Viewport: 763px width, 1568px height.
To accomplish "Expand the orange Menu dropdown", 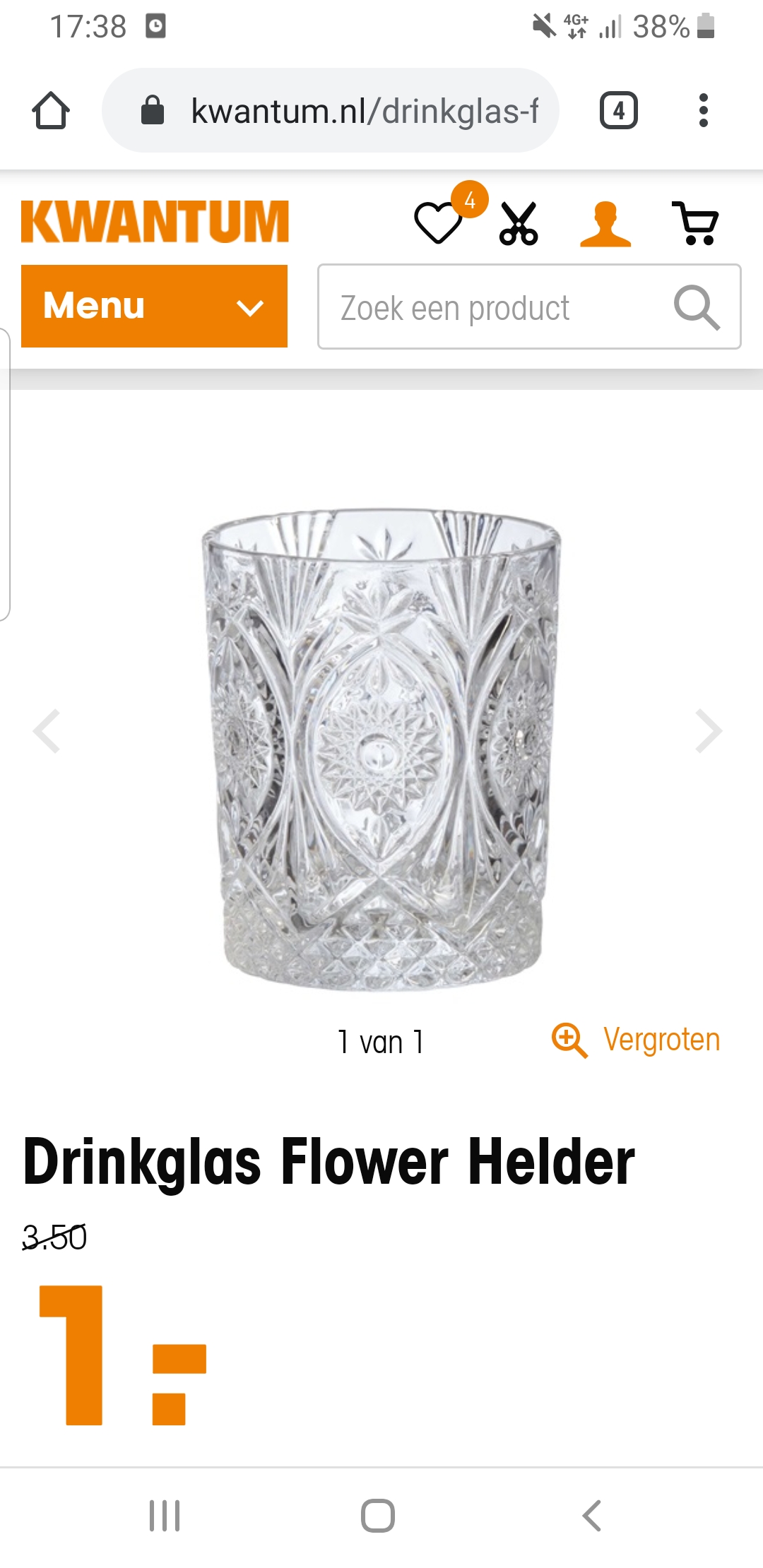I will [154, 306].
